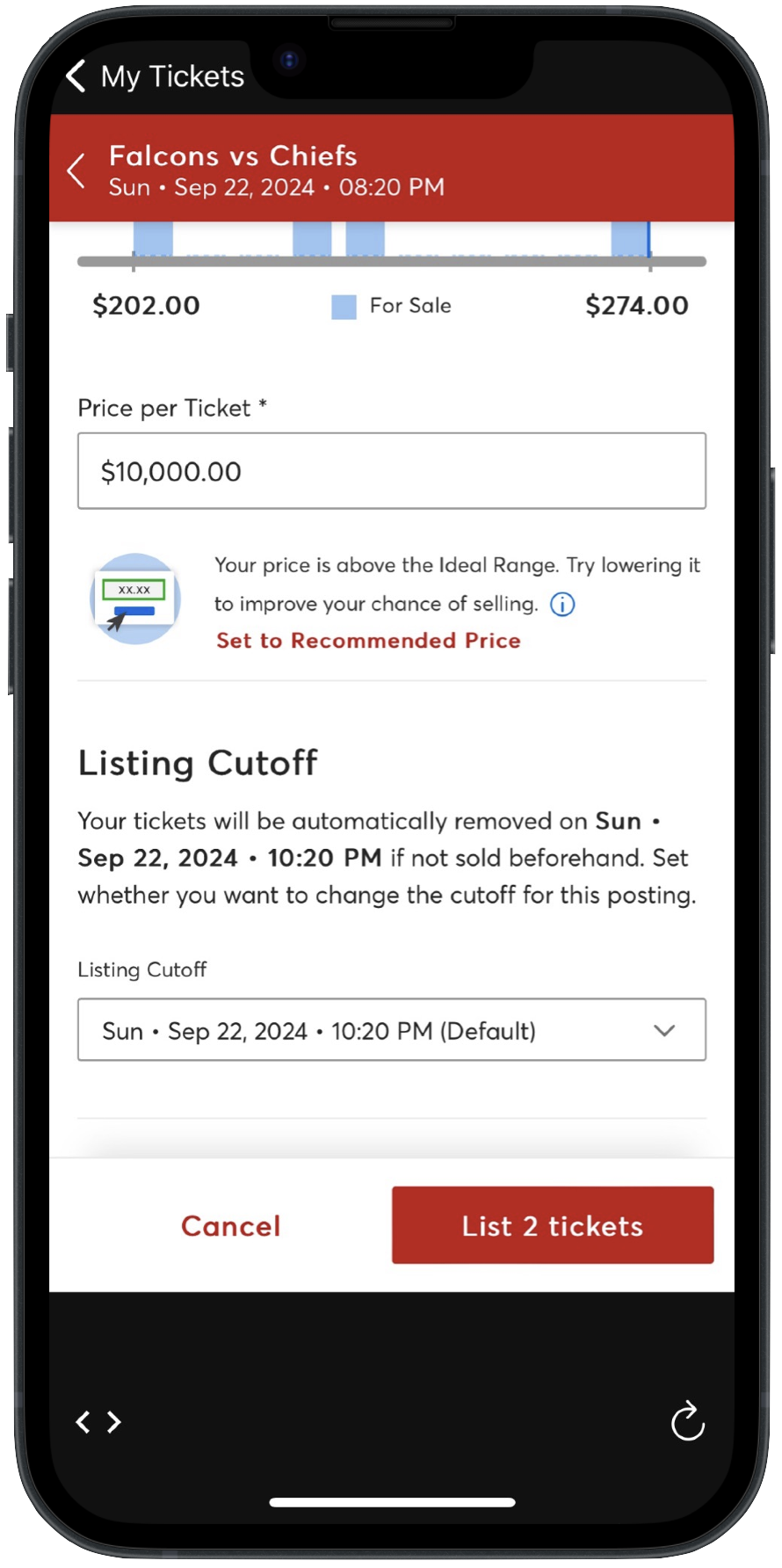The image size is (782, 1568).
Task: Tap the browser forward chevron
Action: click(114, 1422)
